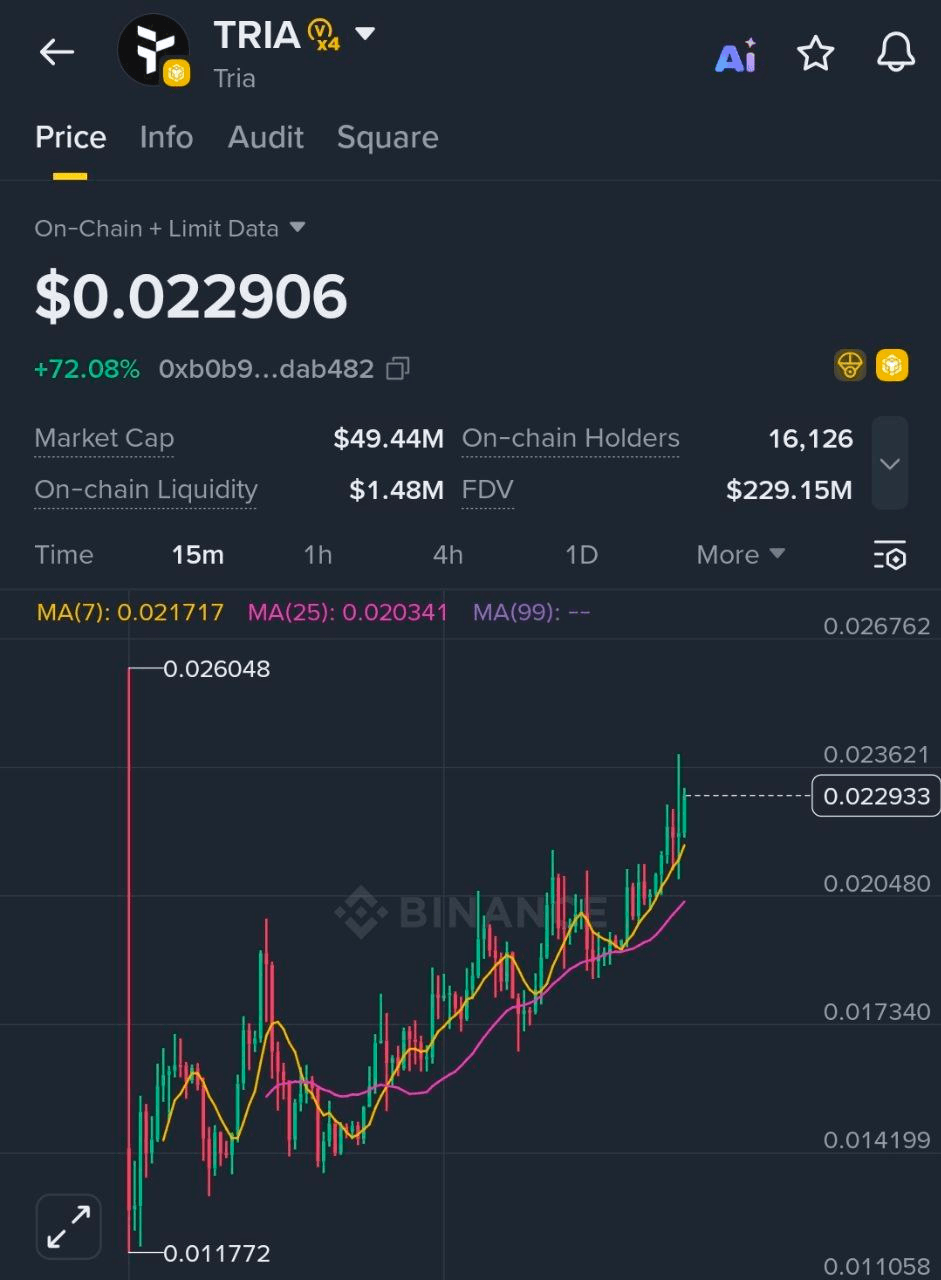Add TRIA to favorites via star icon
Viewport: 941px width, 1280px height.
tap(816, 55)
